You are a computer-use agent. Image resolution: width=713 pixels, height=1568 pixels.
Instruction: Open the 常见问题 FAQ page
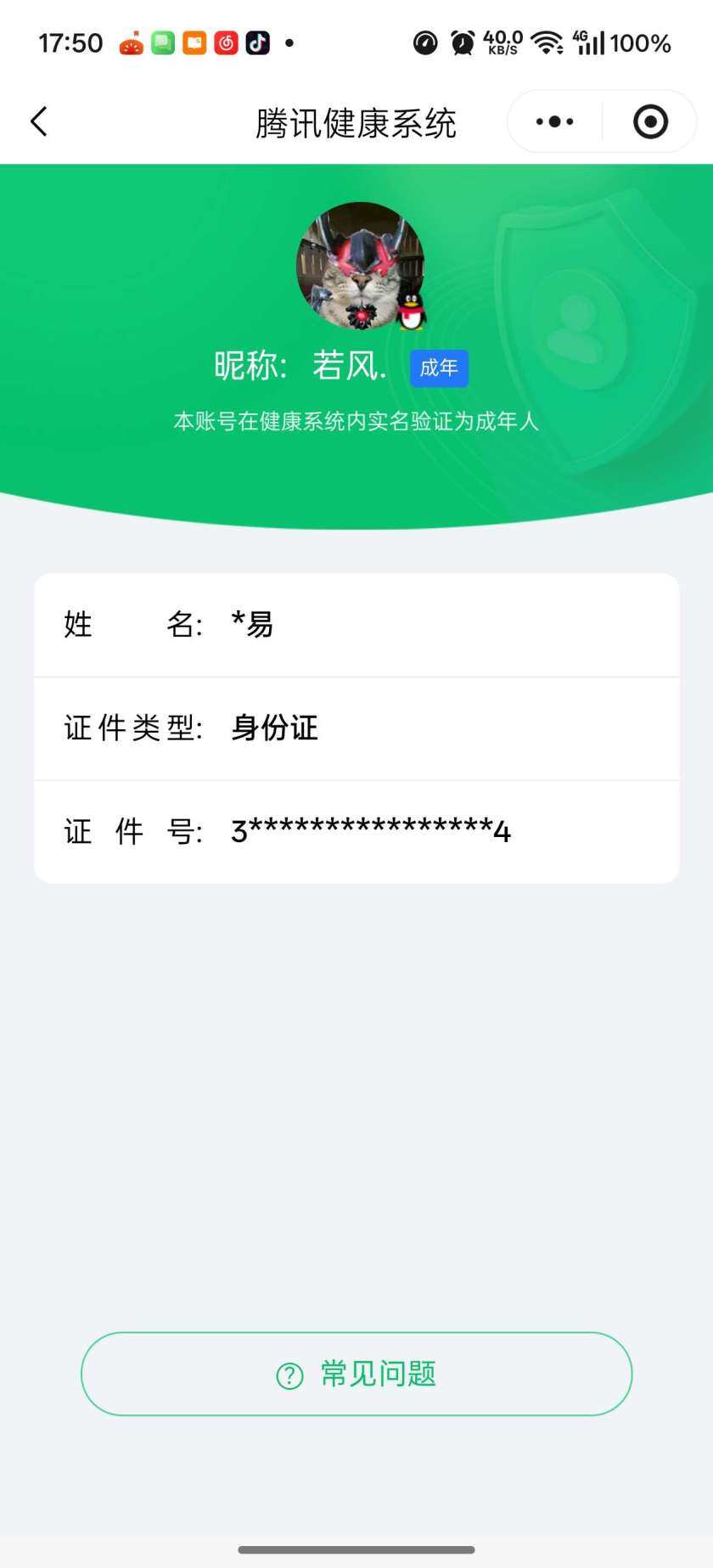coord(356,1374)
